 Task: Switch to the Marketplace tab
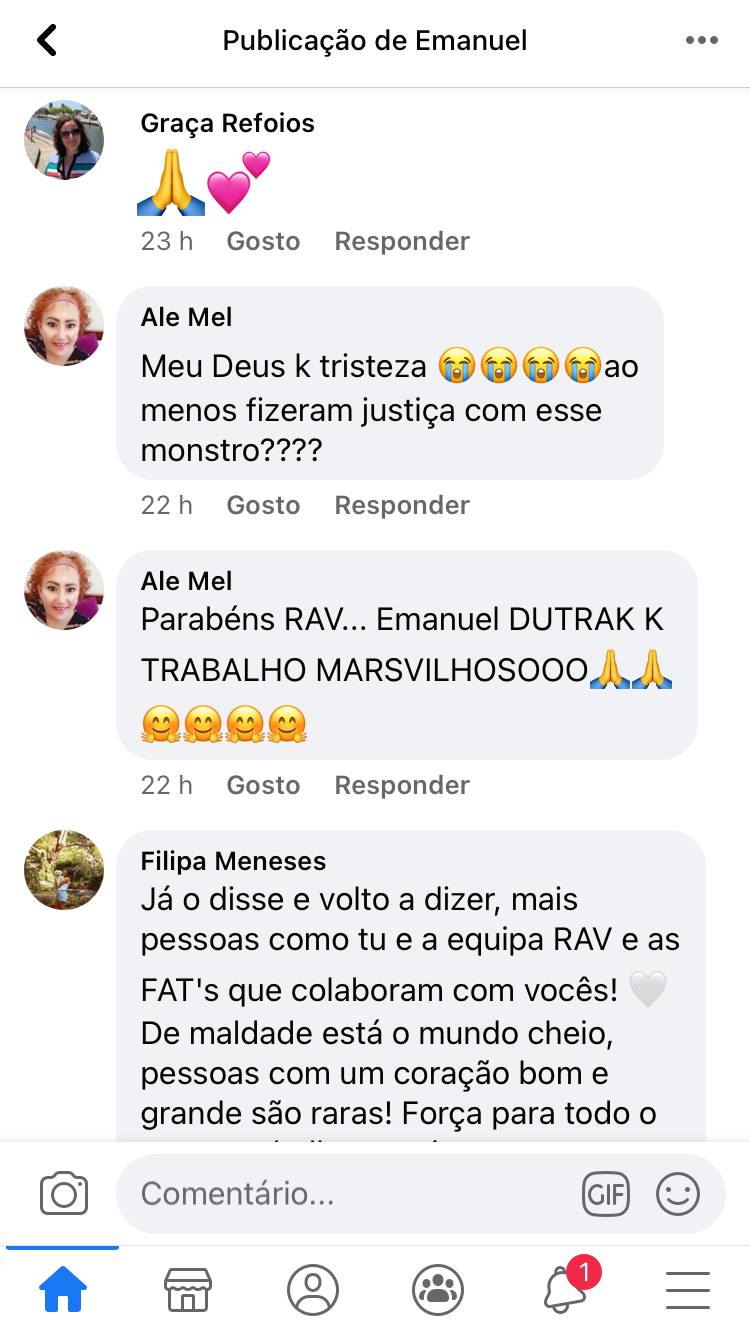point(188,1290)
